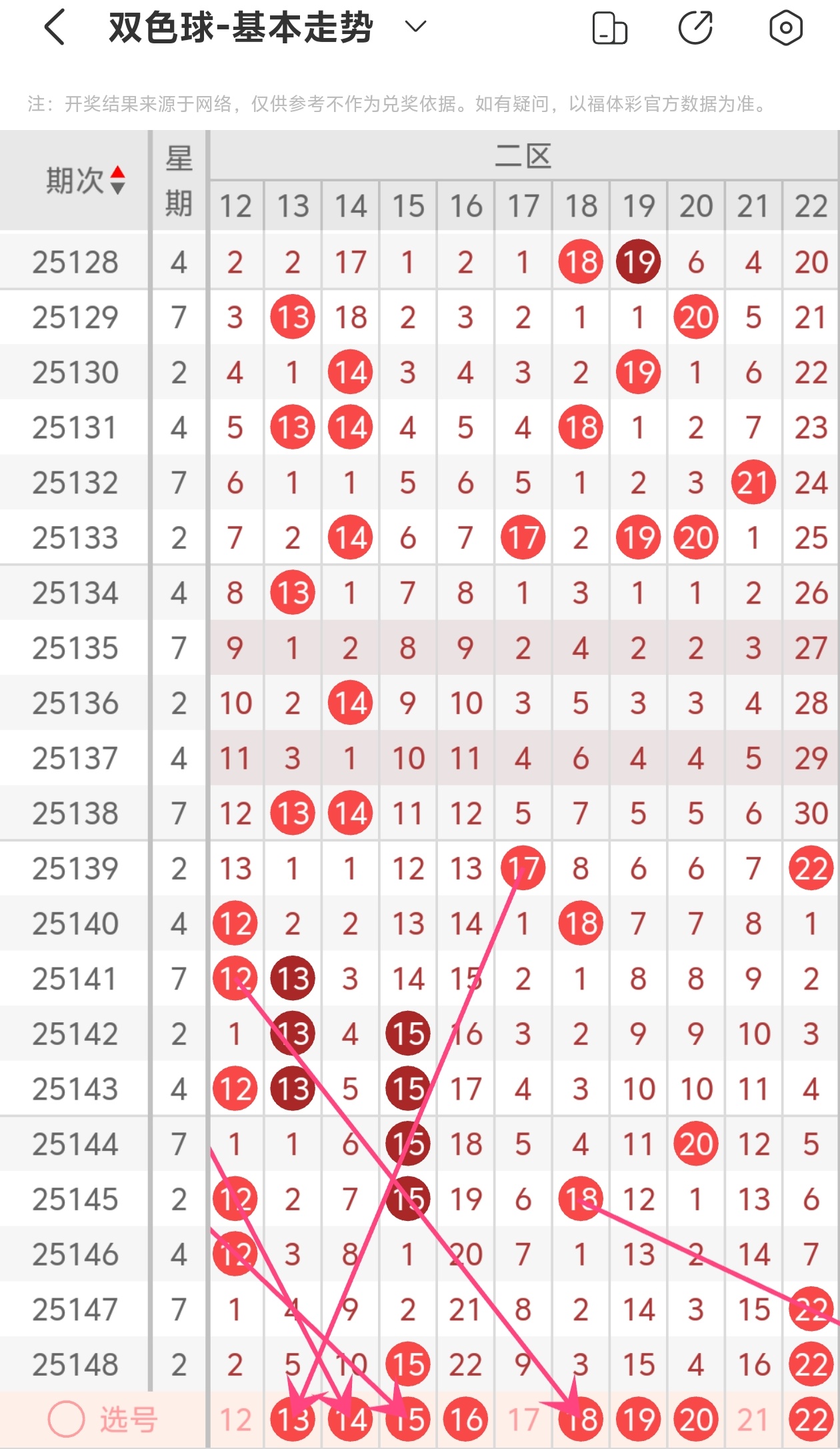Deselect number 18 in the 选号 row
This screenshot has width=840, height=1449.
pos(581,1420)
